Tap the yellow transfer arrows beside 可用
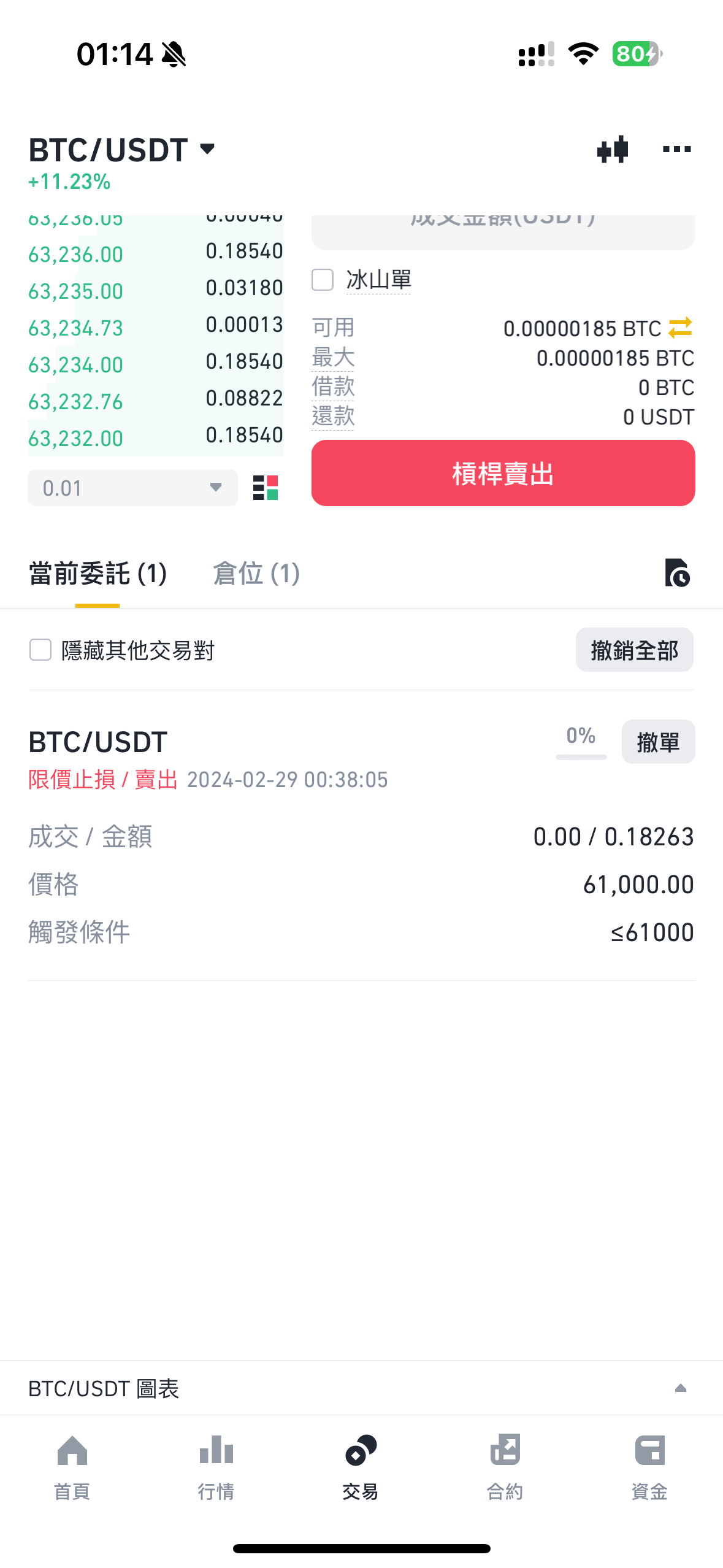Viewport: 723px width, 1568px height. [x=680, y=328]
